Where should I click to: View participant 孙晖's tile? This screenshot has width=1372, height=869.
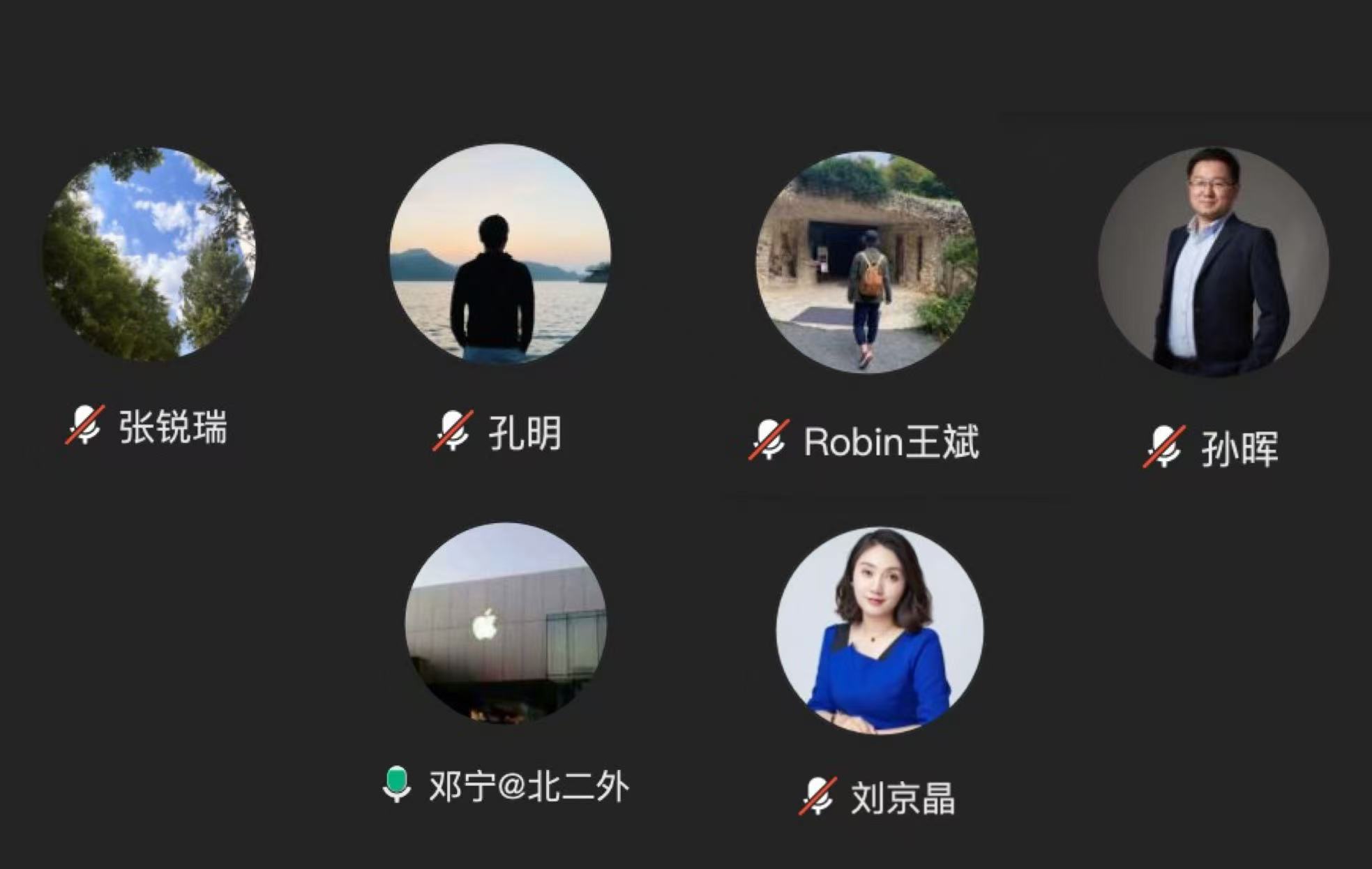[x=1213, y=262]
